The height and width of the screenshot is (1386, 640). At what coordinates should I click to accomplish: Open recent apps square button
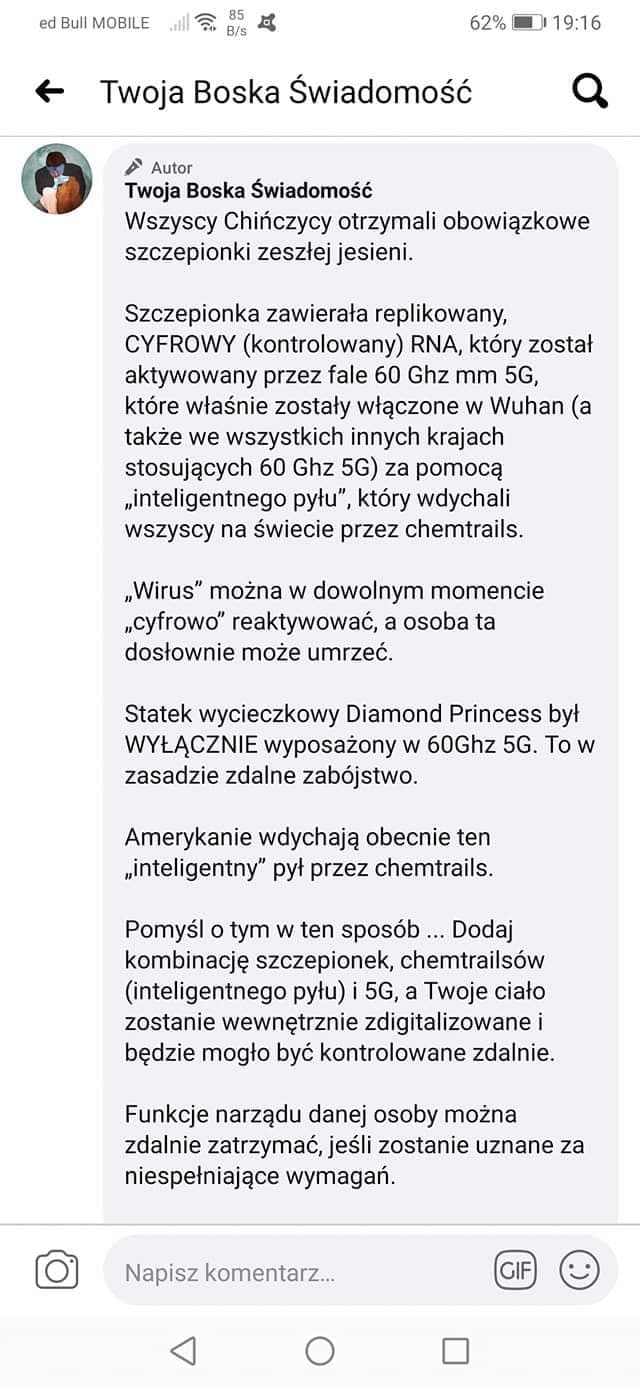pos(455,1351)
